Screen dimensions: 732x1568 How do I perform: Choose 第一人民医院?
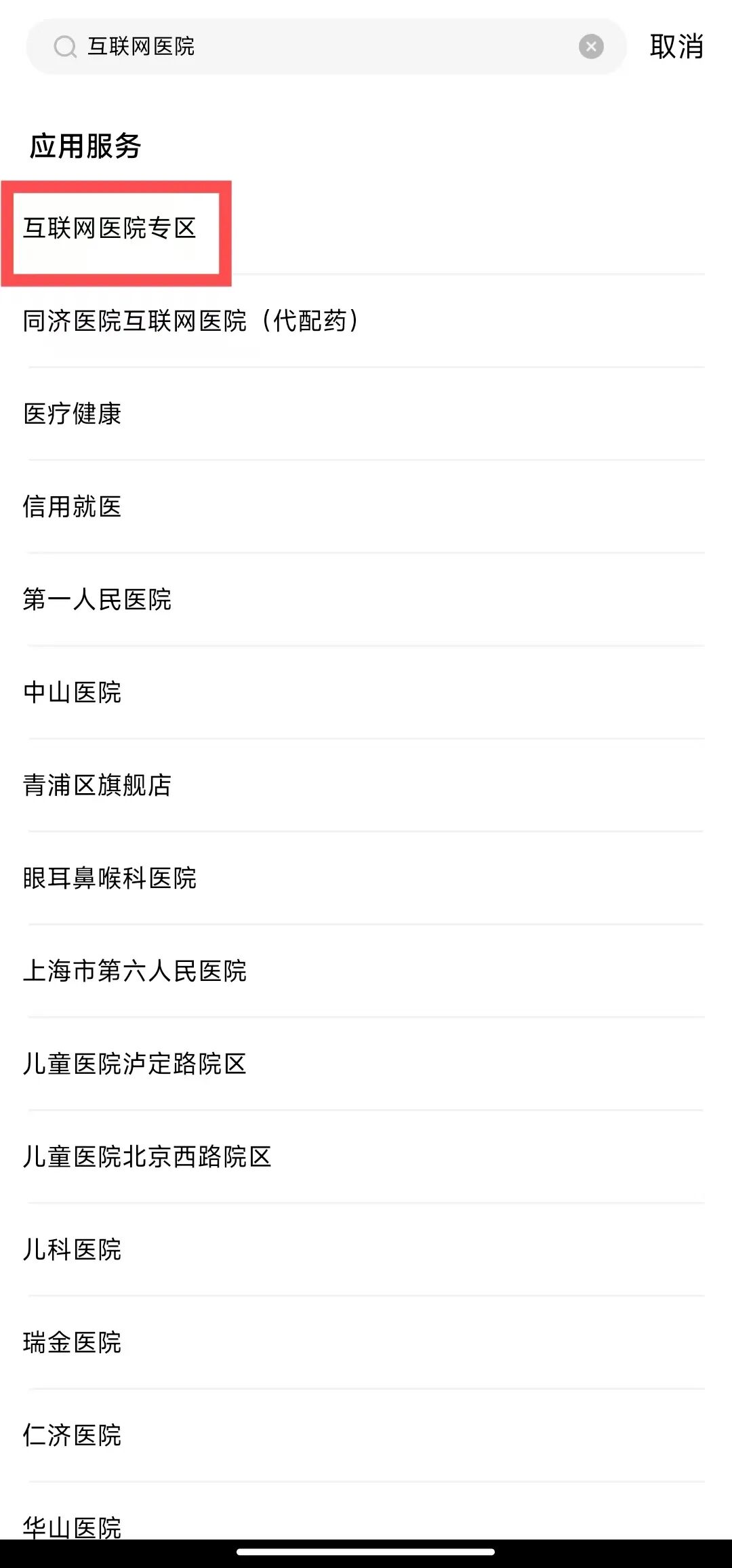point(98,599)
